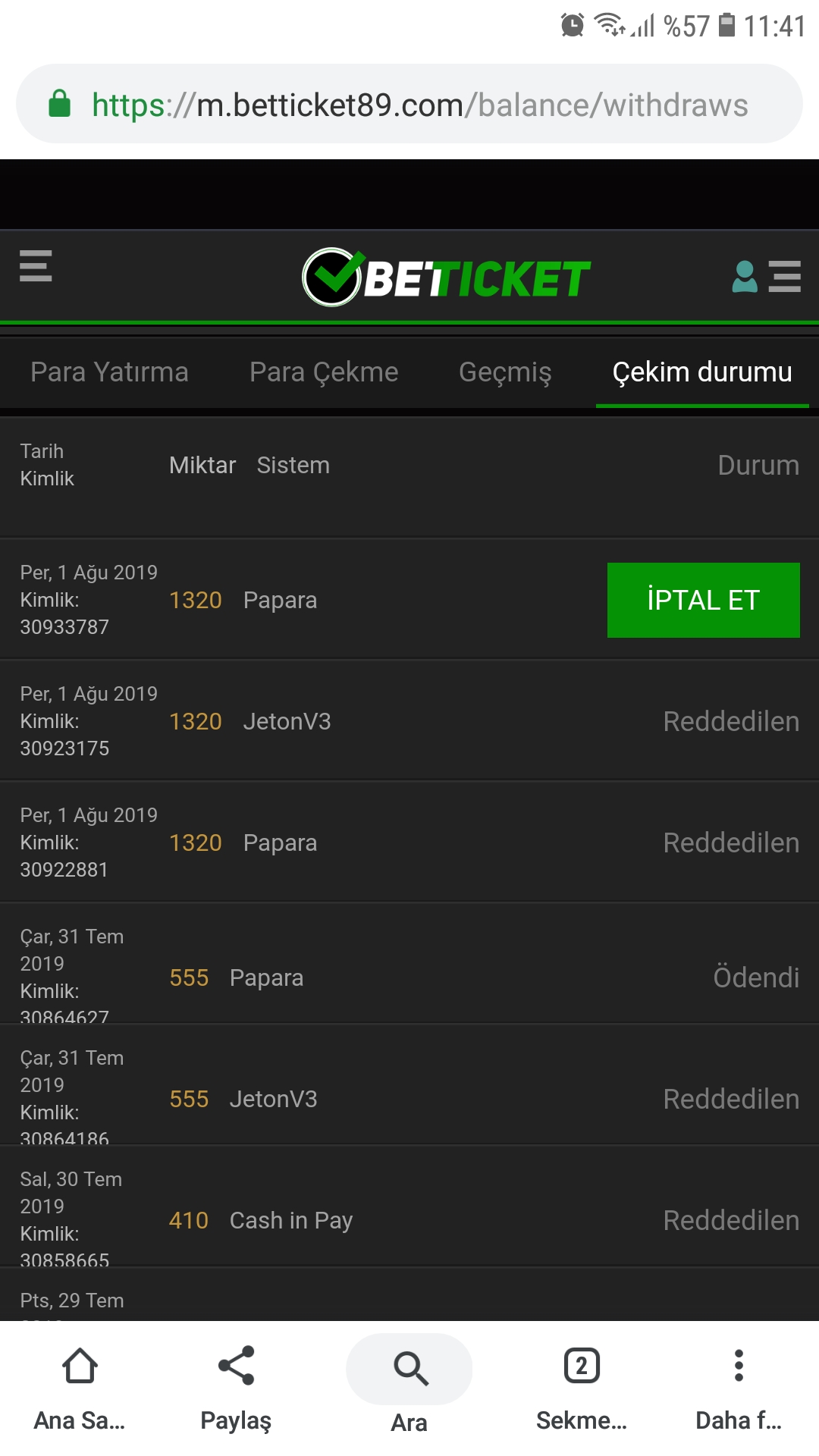The height and width of the screenshot is (1456, 819).
Task: Open browser tabs Sekmeler
Action: click(582, 1388)
